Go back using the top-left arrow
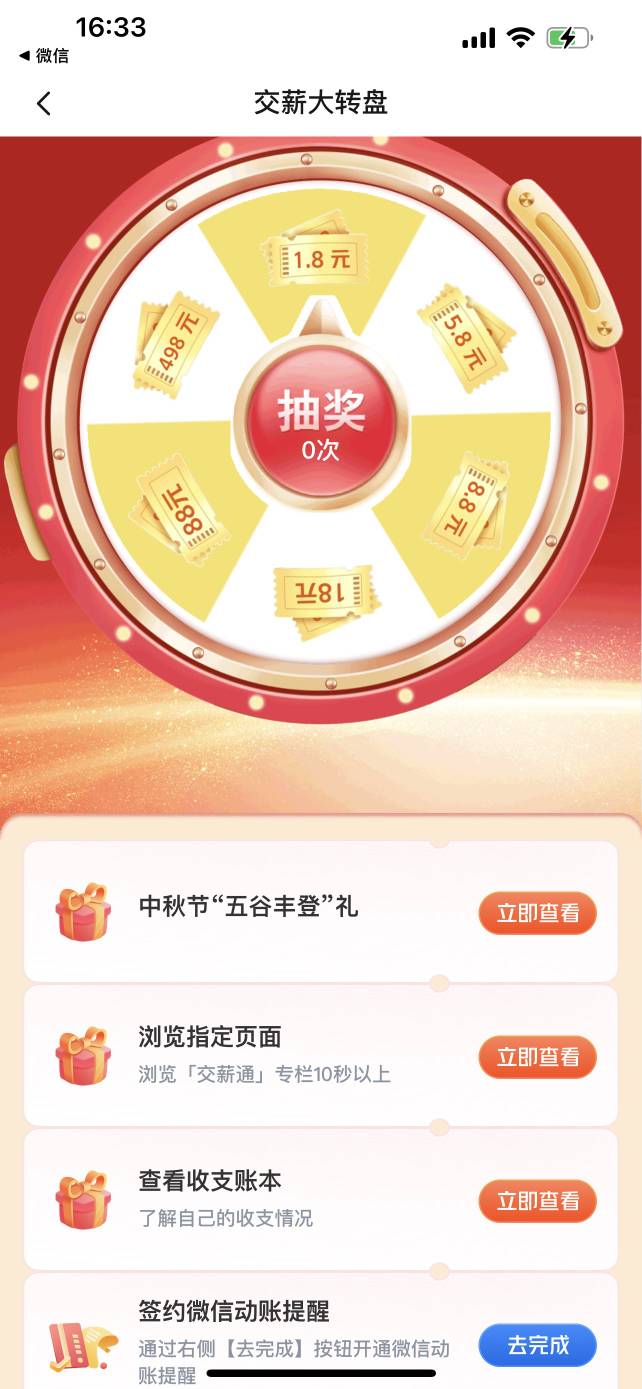Image resolution: width=642 pixels, height=1389 pixels. pyautogui.click(x=43, y=103)
